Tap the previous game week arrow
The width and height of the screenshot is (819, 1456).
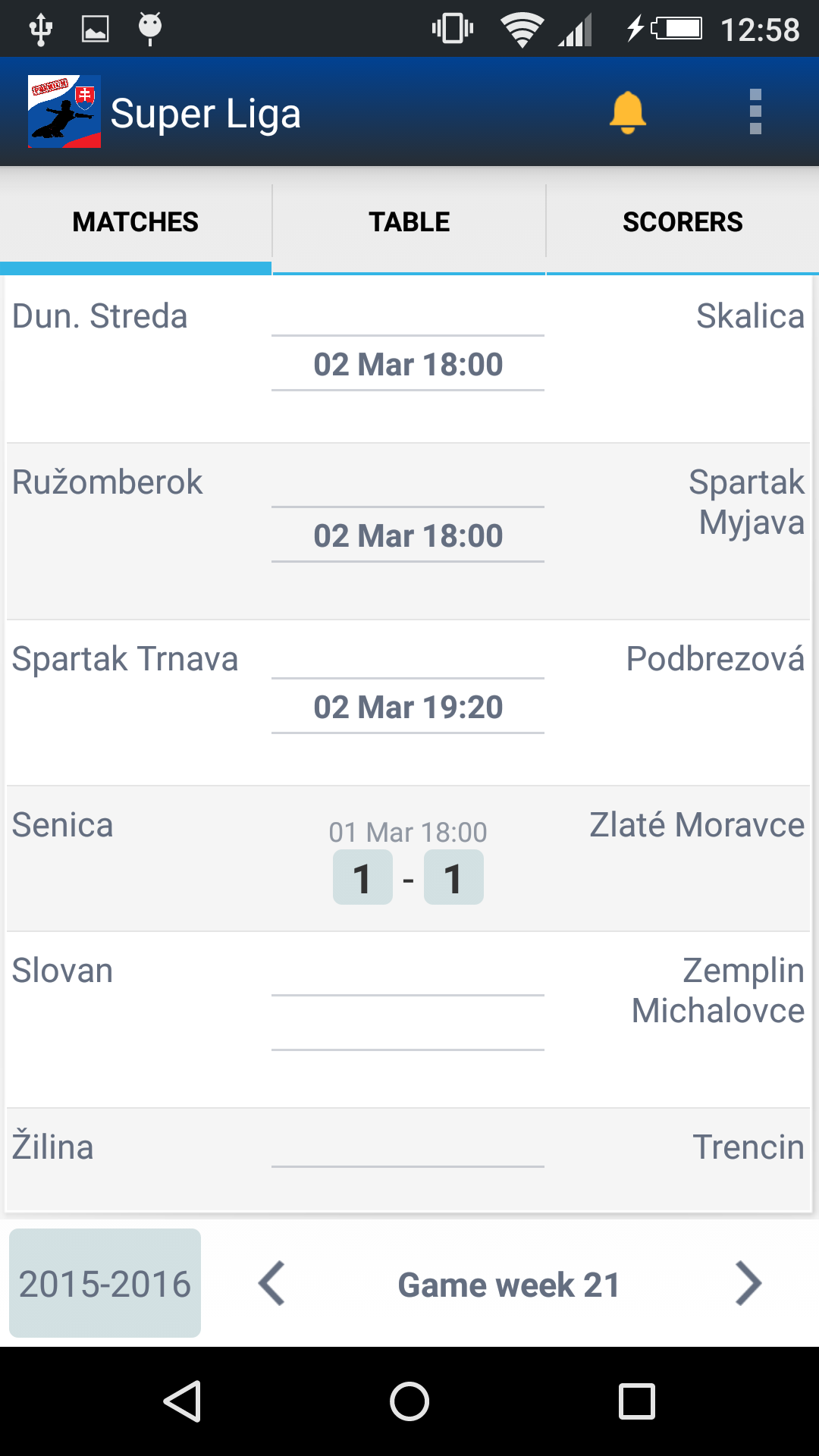pos(271,1283)
